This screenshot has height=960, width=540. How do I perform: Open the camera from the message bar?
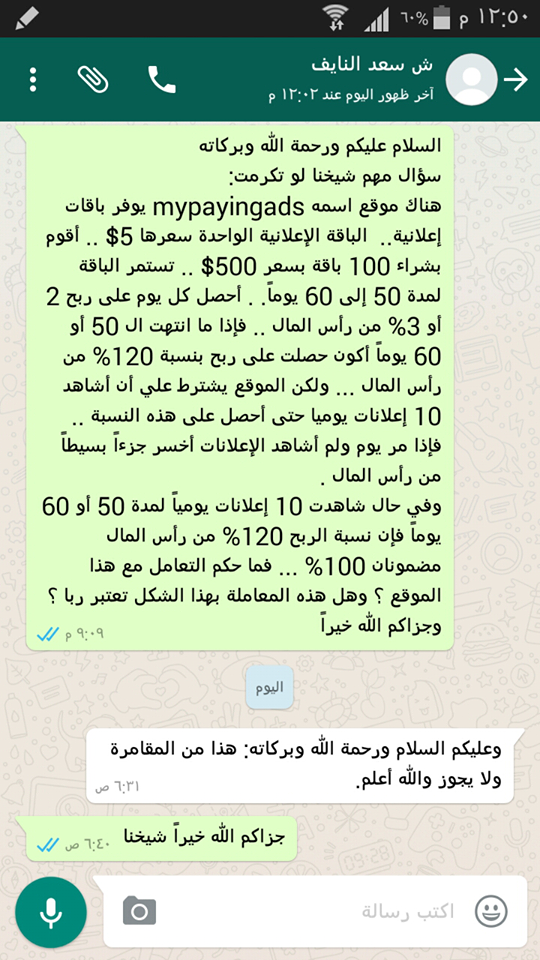pyautogui.click(x=140, y=911)
